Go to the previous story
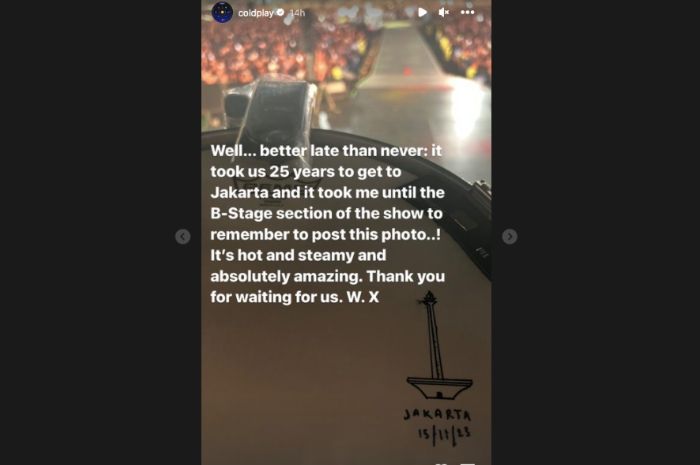Screen dimensions: 700x465 (182, 237)
